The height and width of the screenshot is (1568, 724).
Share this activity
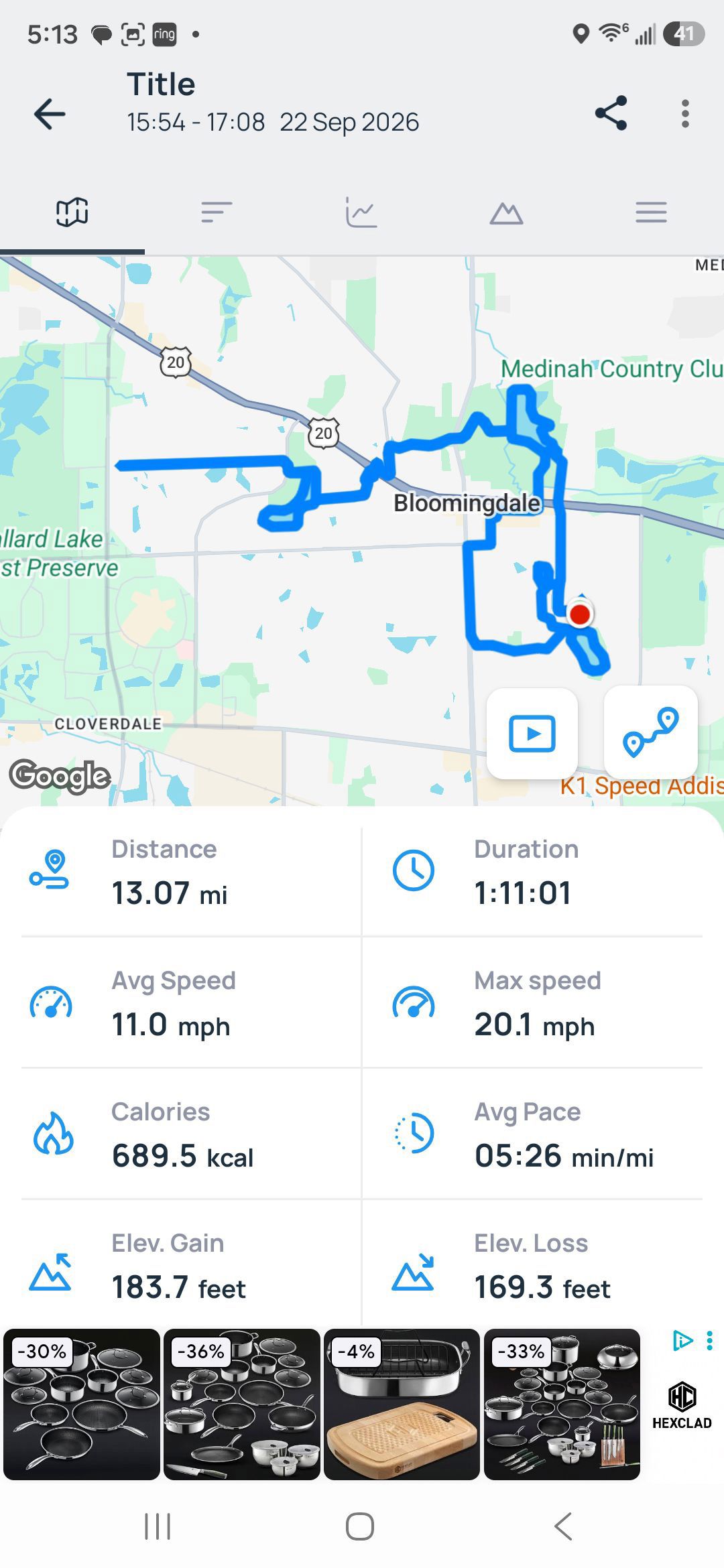pyautogui.click(x=611, y=113)
